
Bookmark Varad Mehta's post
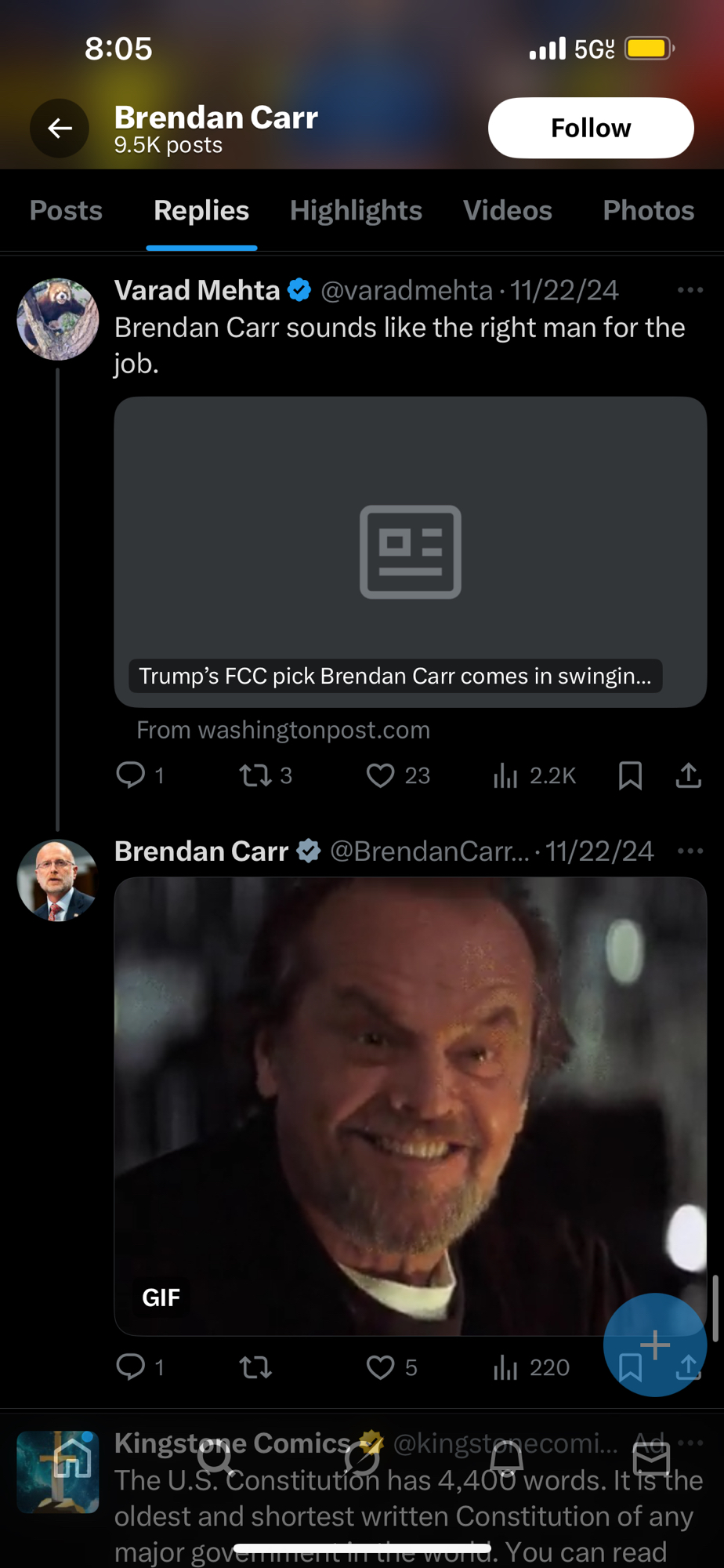630,775
